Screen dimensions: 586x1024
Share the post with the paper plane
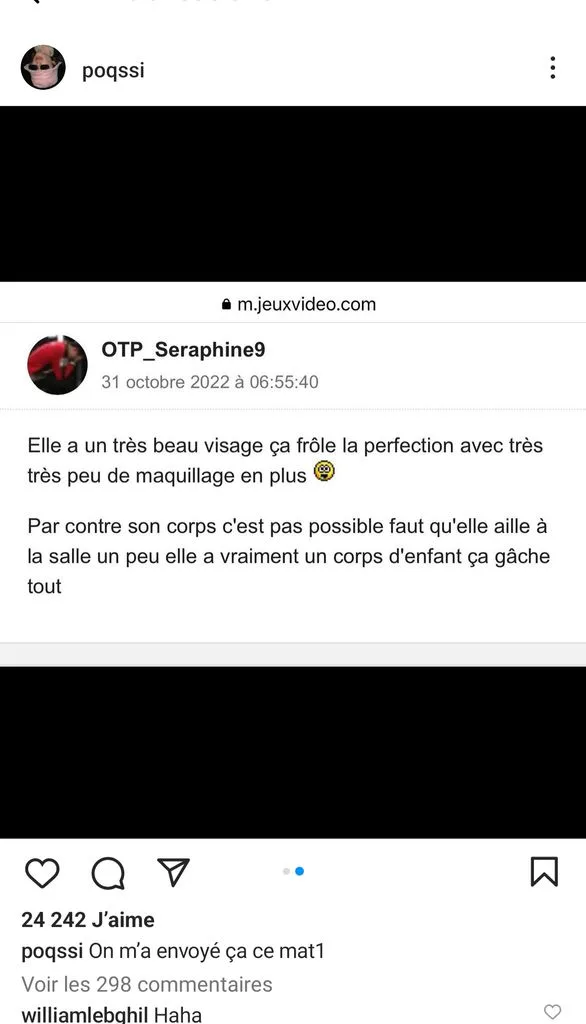(x=174, y=872)
